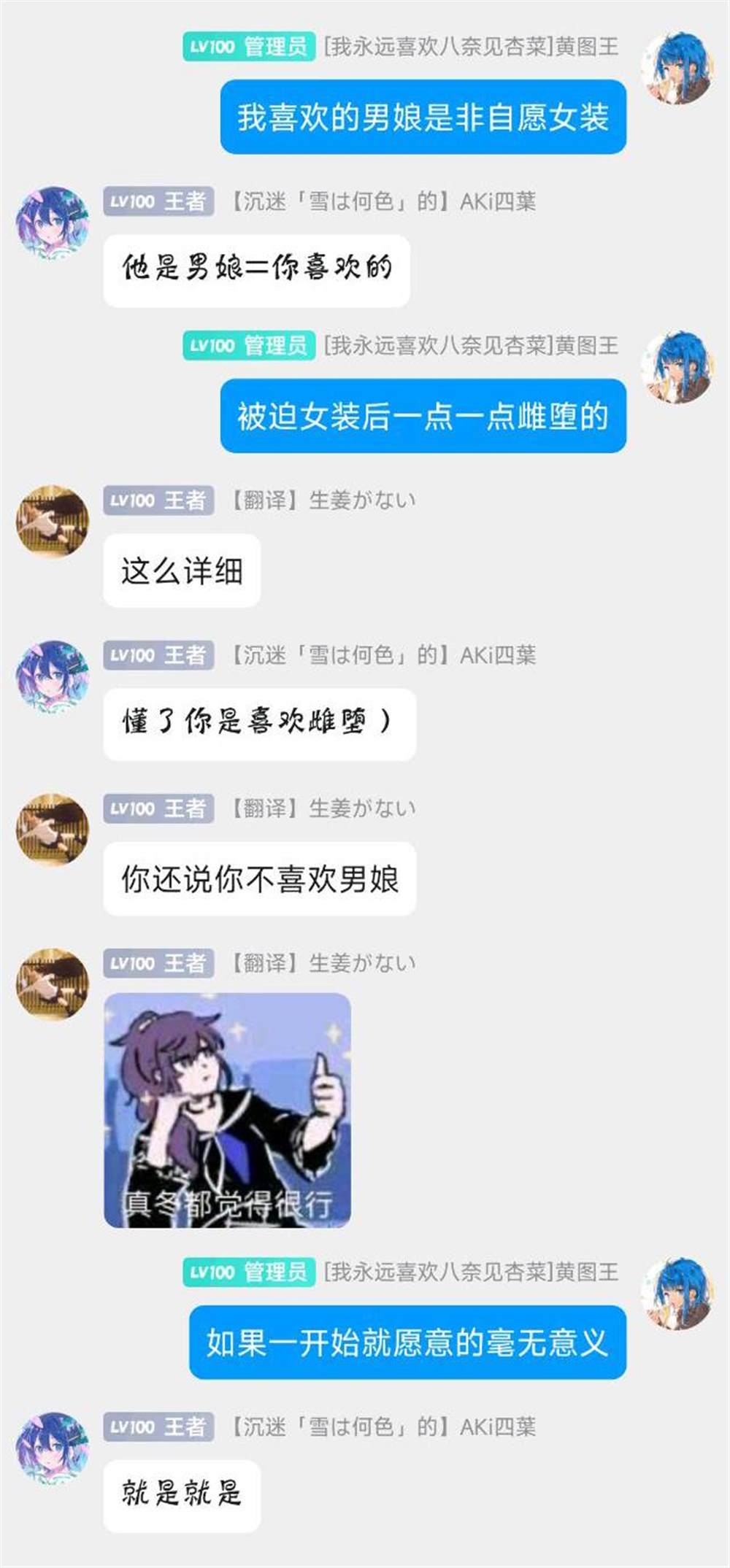Open 黄图王's avatar next to 如果一开始就愿意的毫无意义
Image resolution: width=730 pixels, height=1568 pixels.
[677, 1294]
